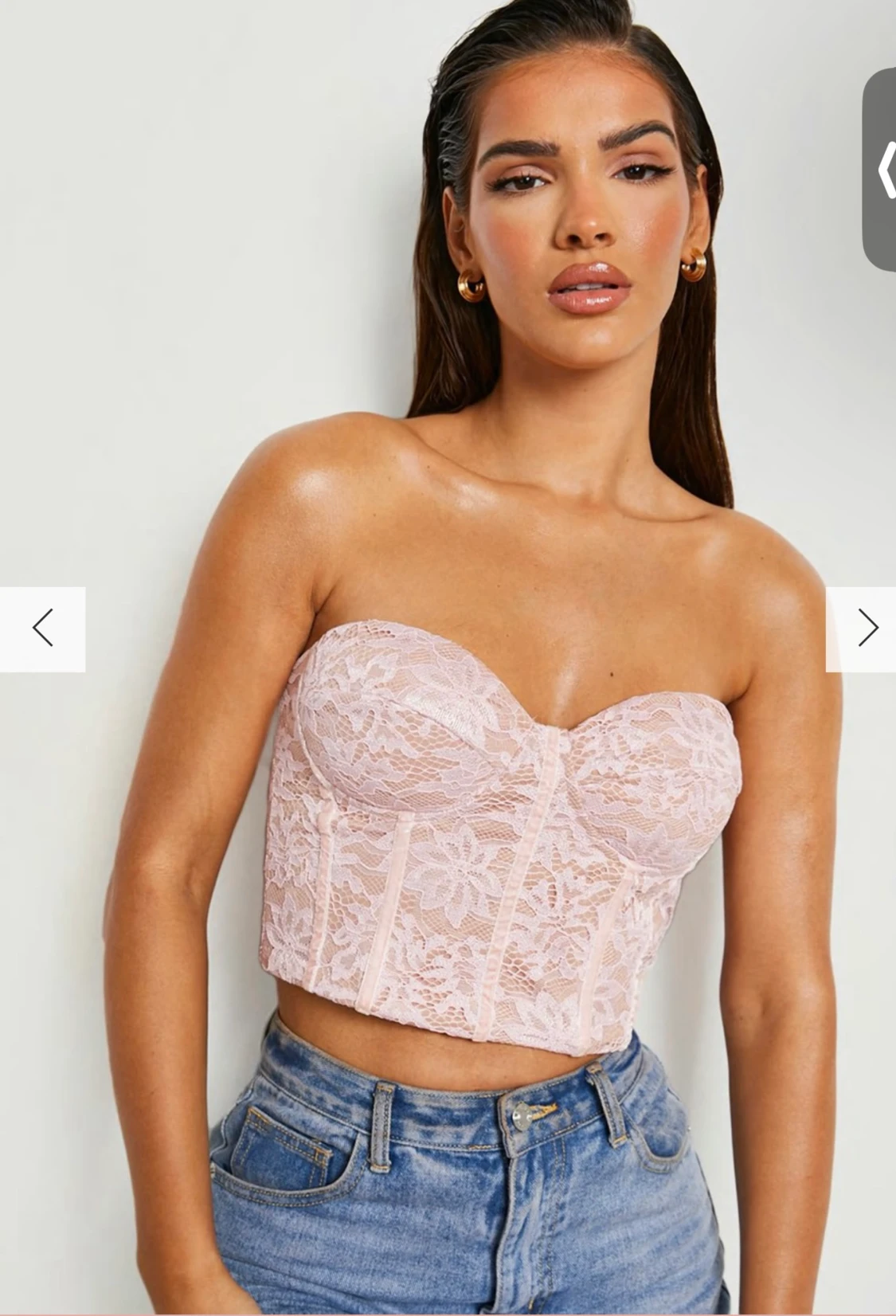Go to the previous product image
896x1316 pixels.
[42, 629]
